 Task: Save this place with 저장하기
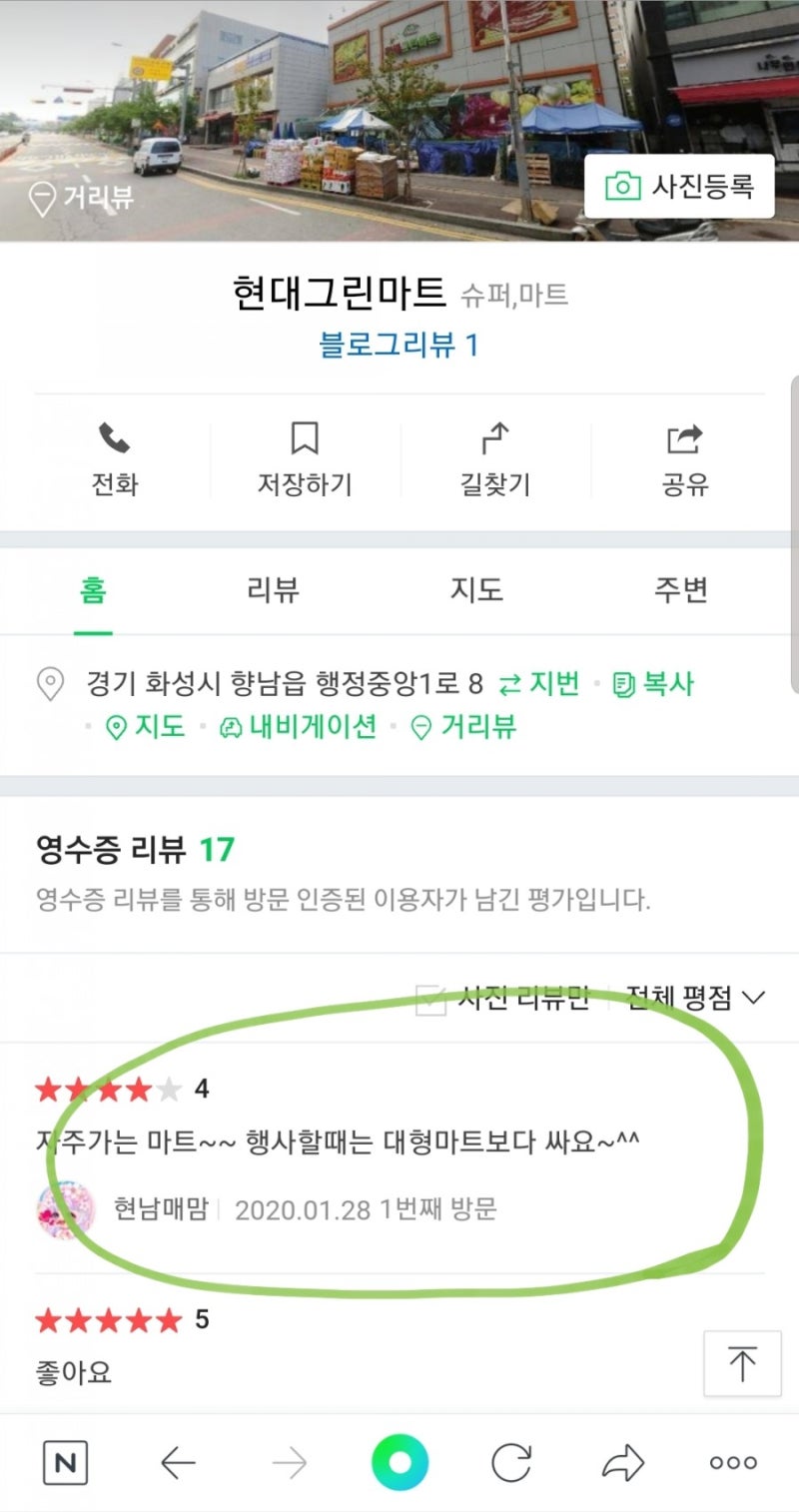tap(305, 460)
